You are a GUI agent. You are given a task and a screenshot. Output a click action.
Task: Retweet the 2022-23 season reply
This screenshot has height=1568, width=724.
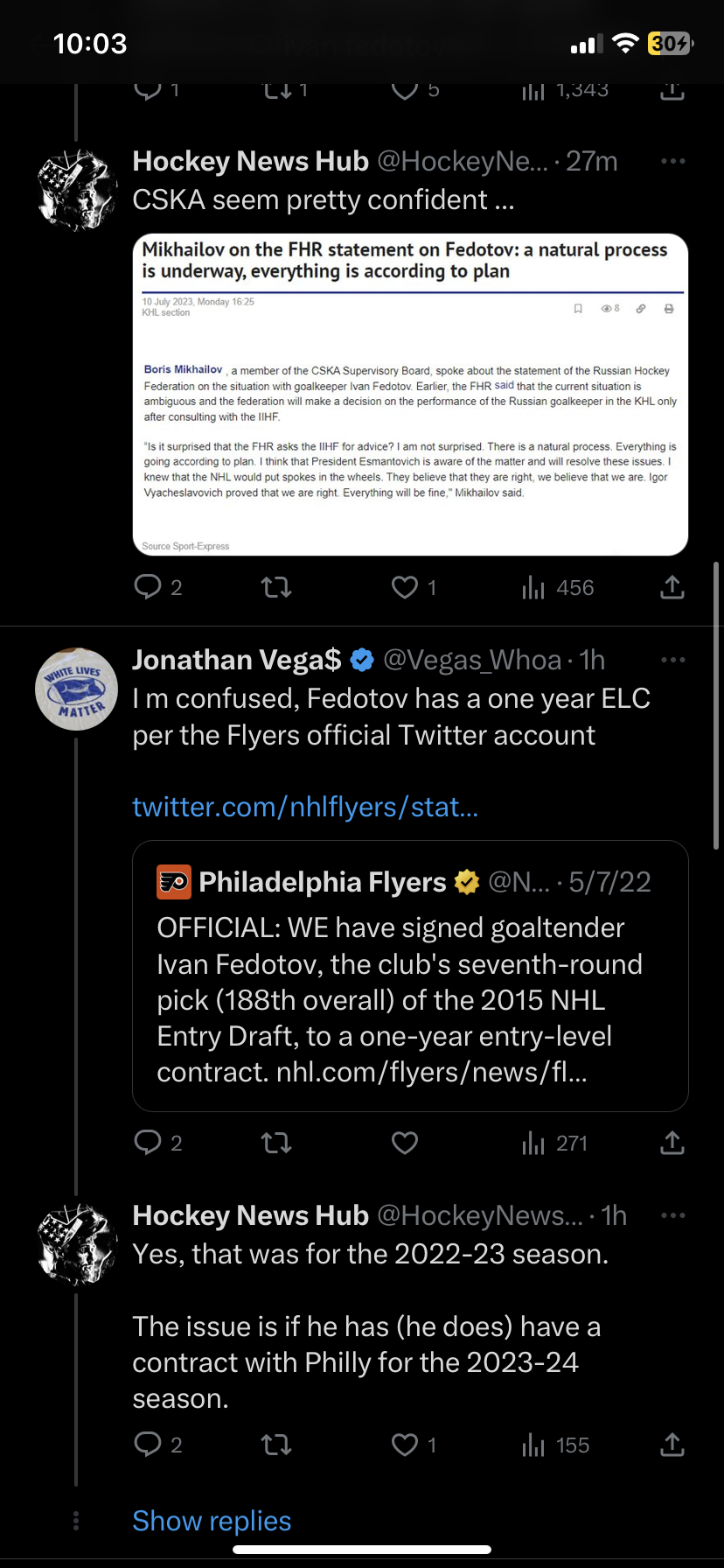(276, 1444)
